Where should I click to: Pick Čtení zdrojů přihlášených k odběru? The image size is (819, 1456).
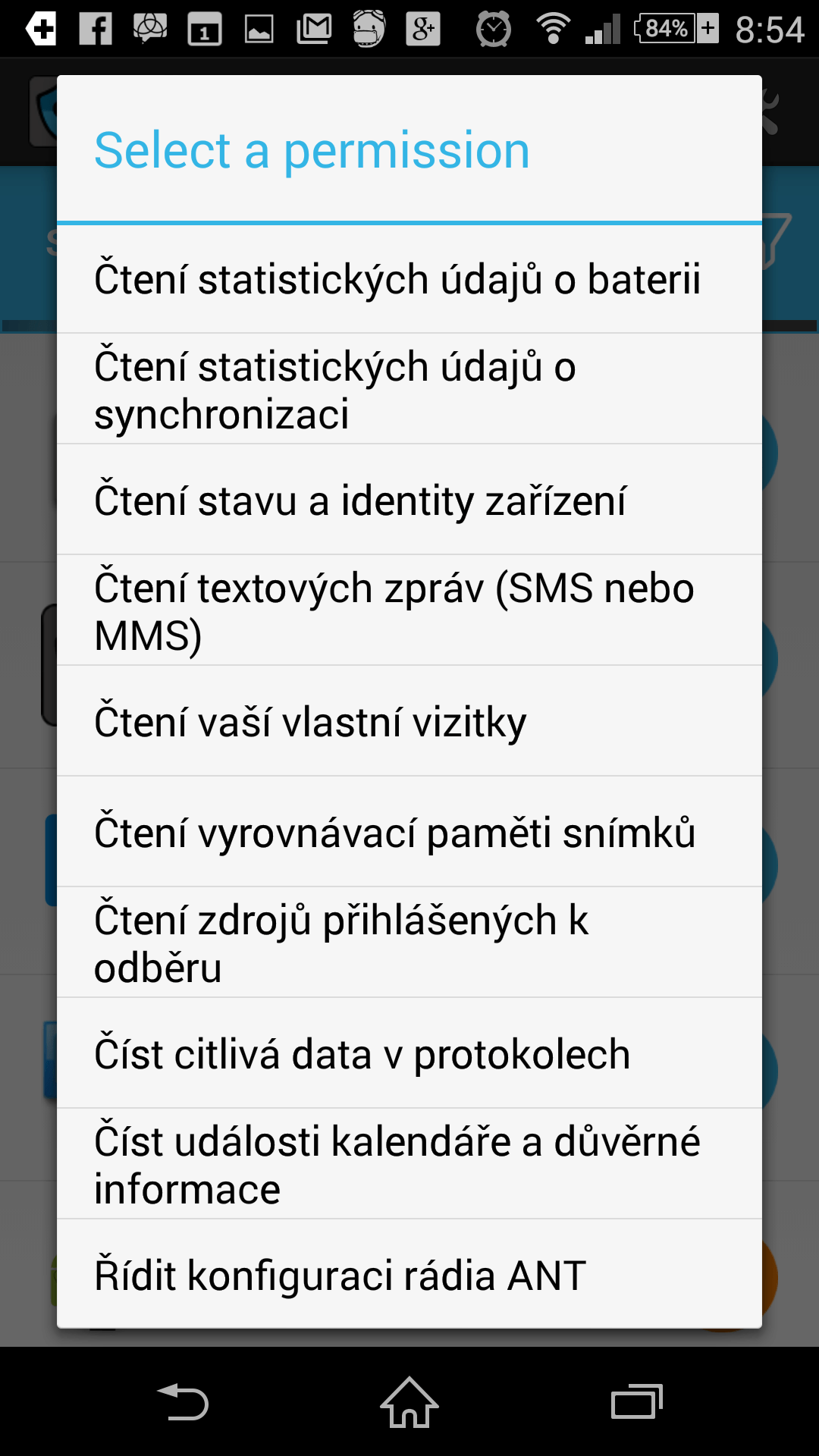(409, 943)
